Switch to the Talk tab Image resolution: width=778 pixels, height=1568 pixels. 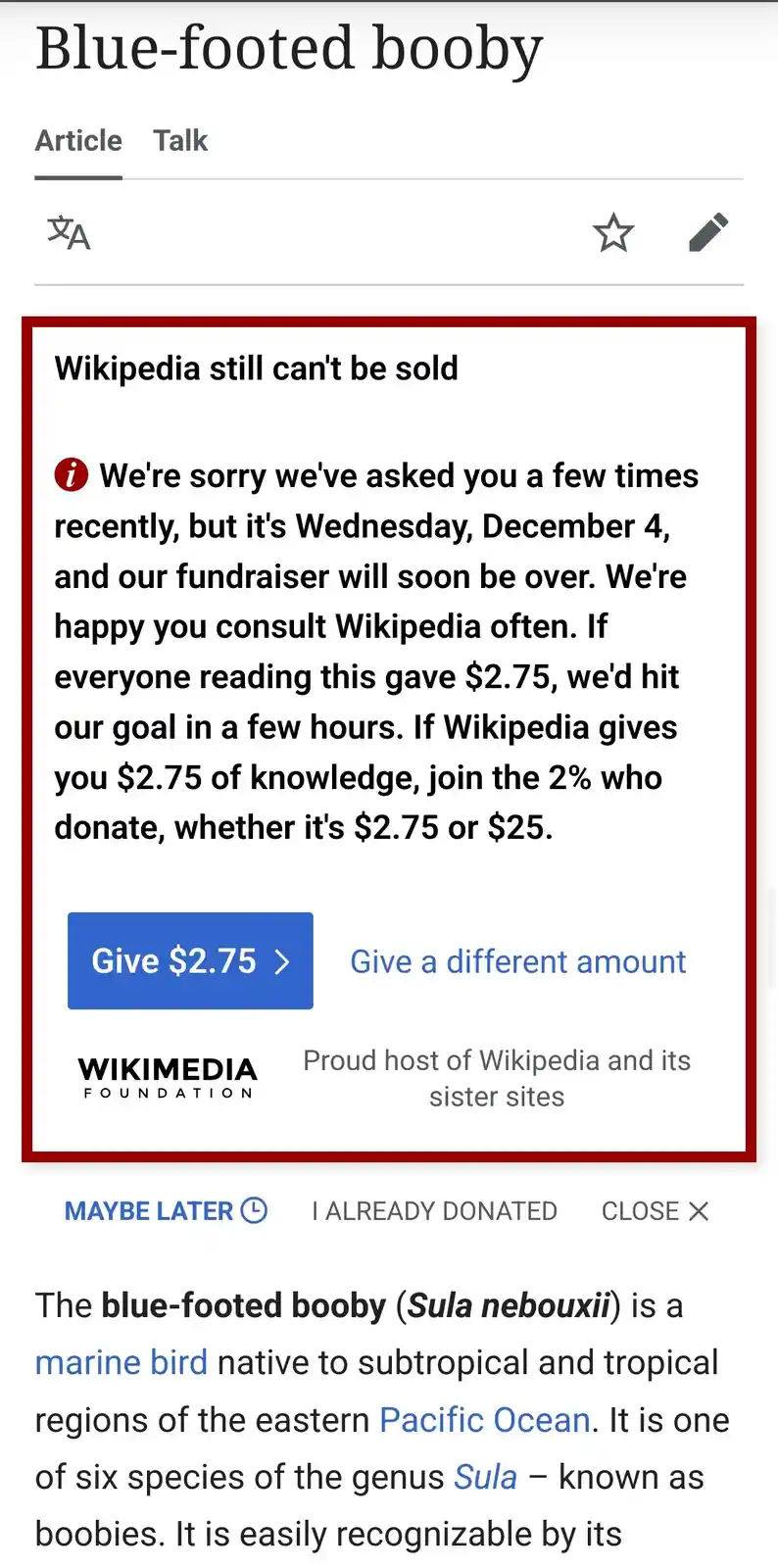click(x=180, y=140)
